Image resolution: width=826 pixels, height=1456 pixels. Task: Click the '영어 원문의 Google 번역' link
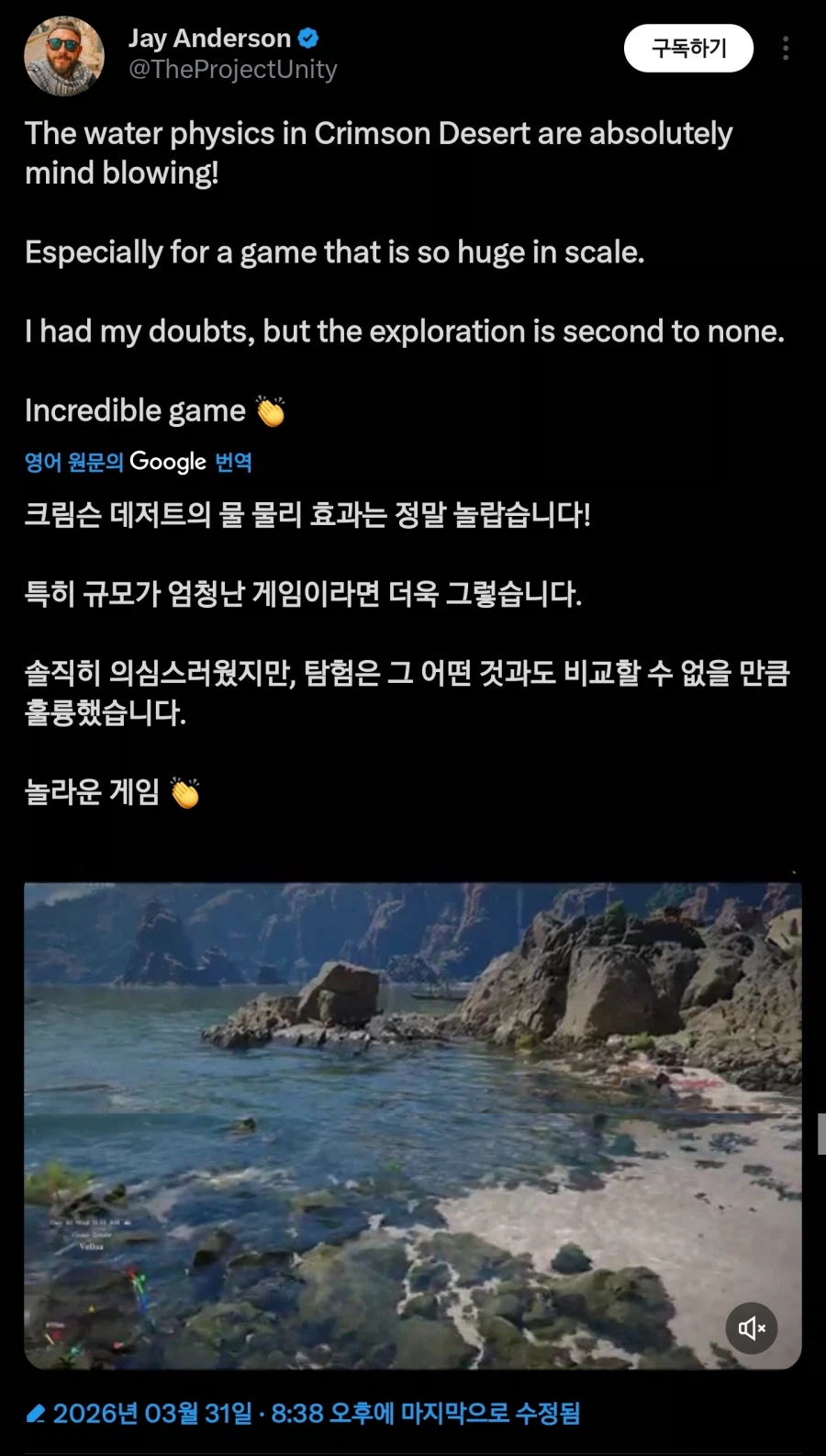point(138,462)
